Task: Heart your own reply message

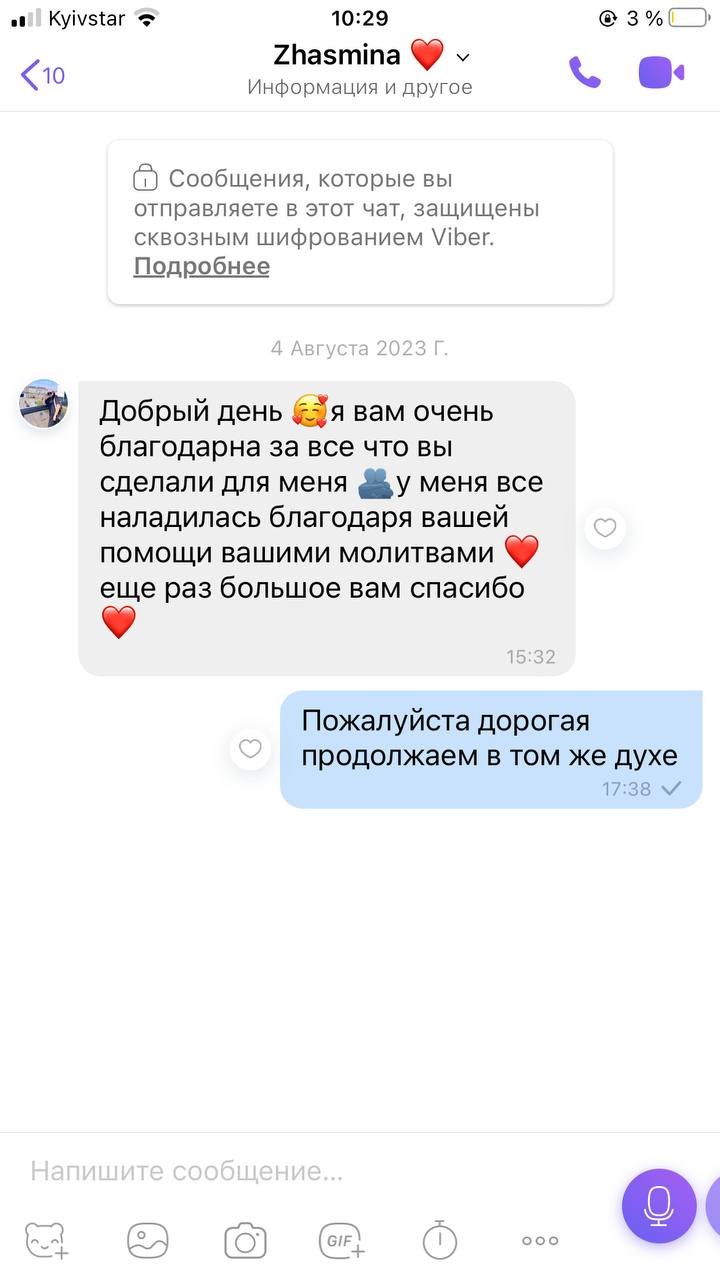Action: [250, 748]
